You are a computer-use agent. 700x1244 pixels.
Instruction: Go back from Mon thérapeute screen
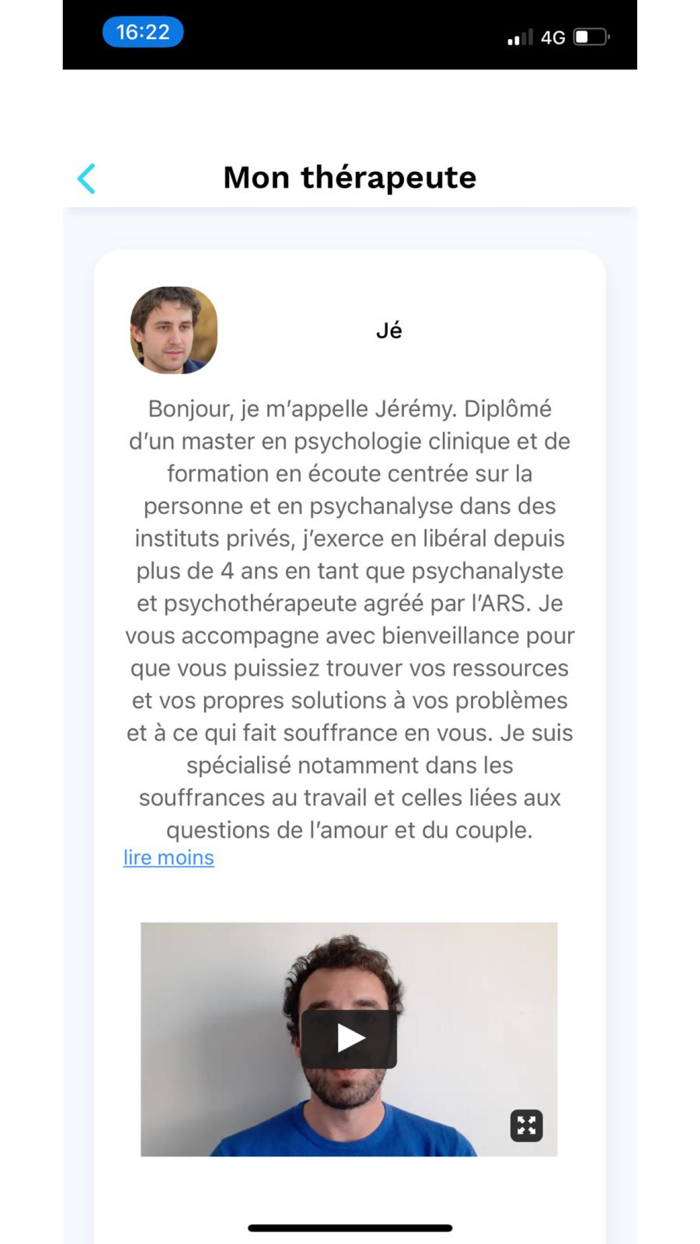coord(87,178)
